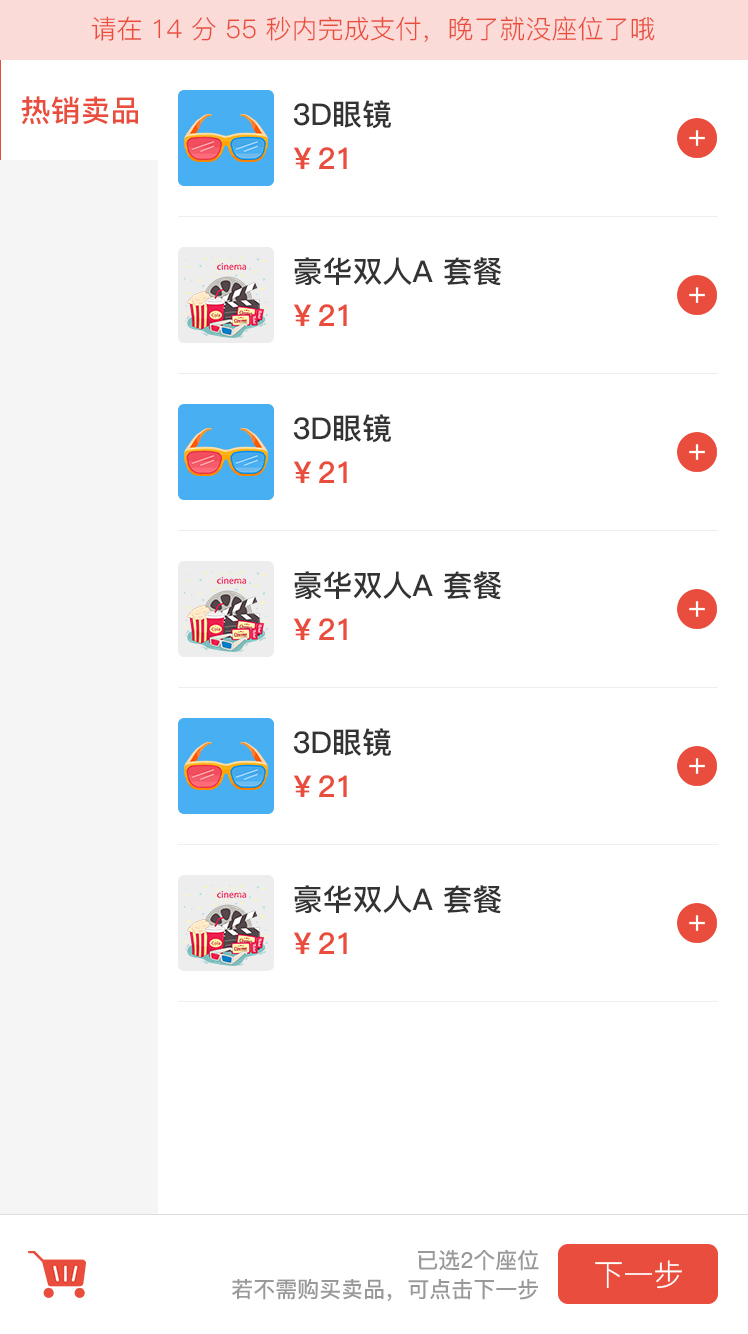Tap plus on the last 3D眼镜 item

(697, 766)
